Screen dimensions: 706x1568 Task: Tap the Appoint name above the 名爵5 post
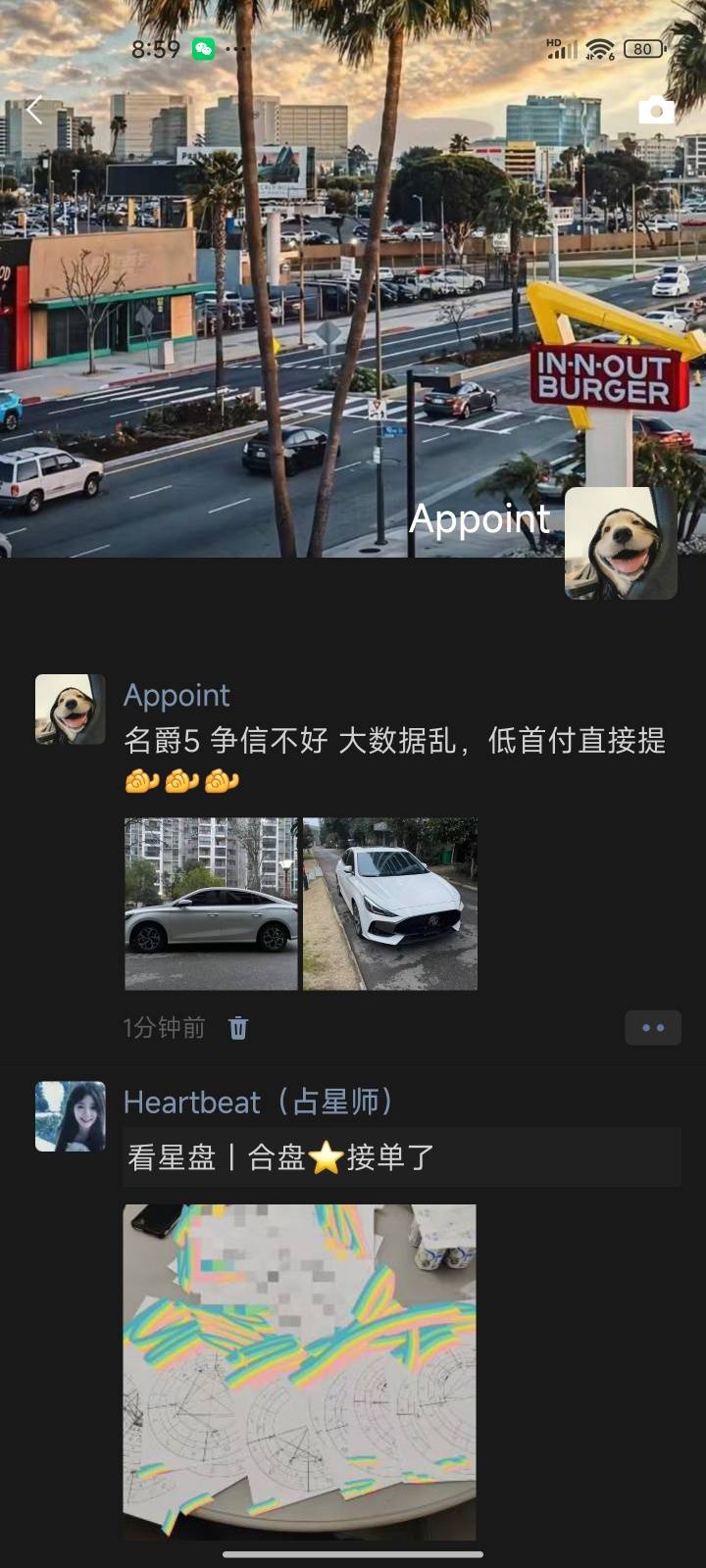[x=176, y=695]
